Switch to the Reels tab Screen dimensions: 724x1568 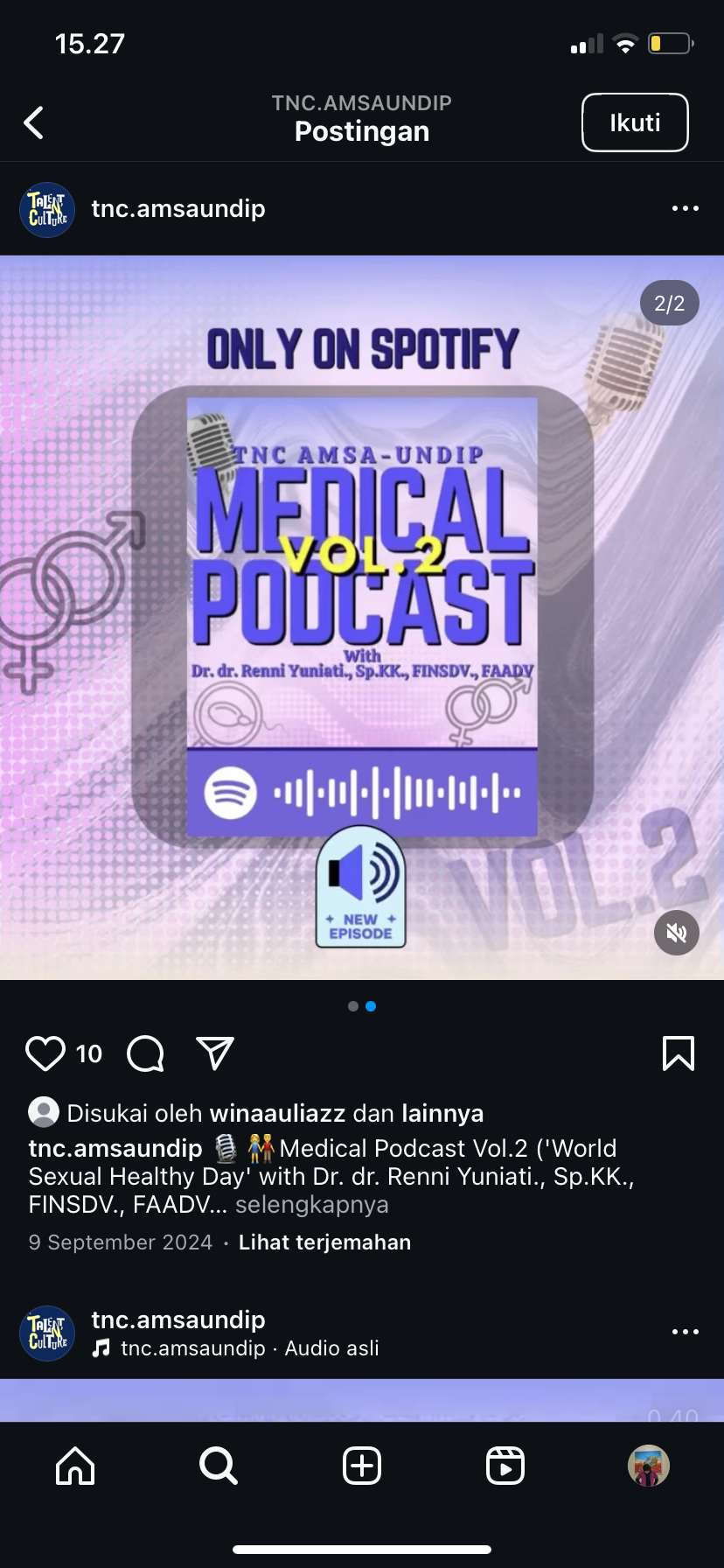coord(505,1466)
